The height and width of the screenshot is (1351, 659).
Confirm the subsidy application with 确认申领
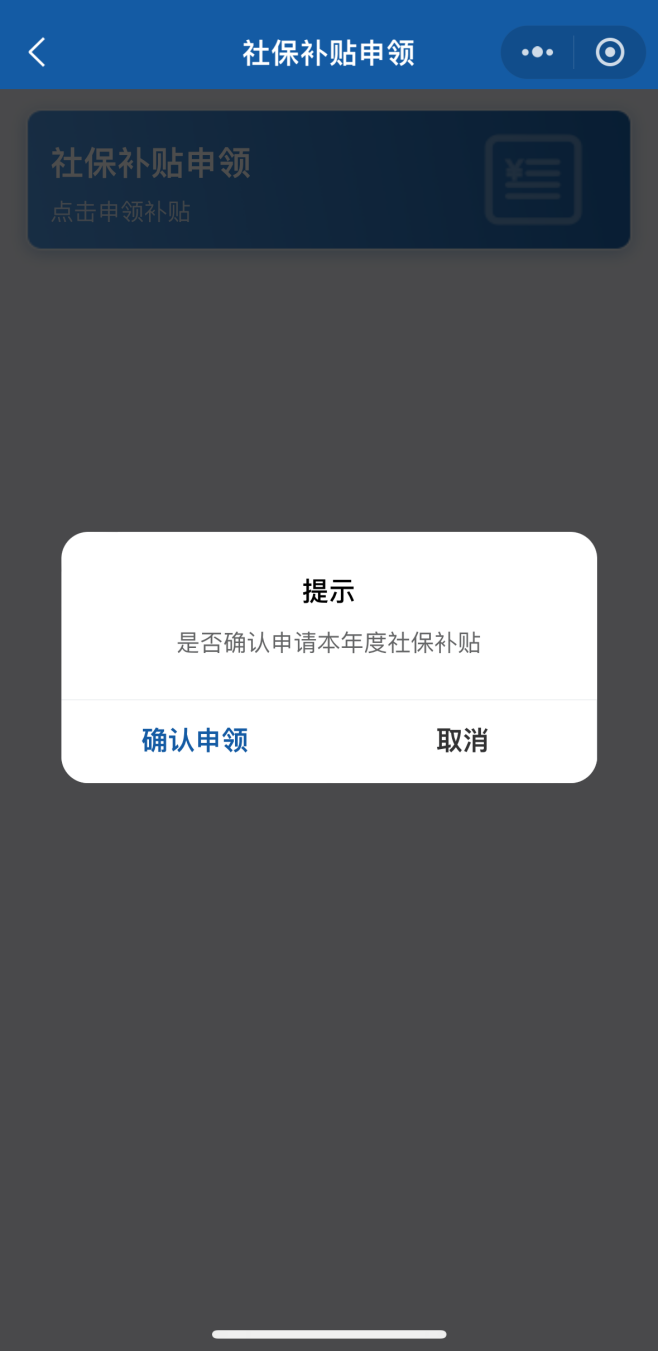(x=195, y=741)
